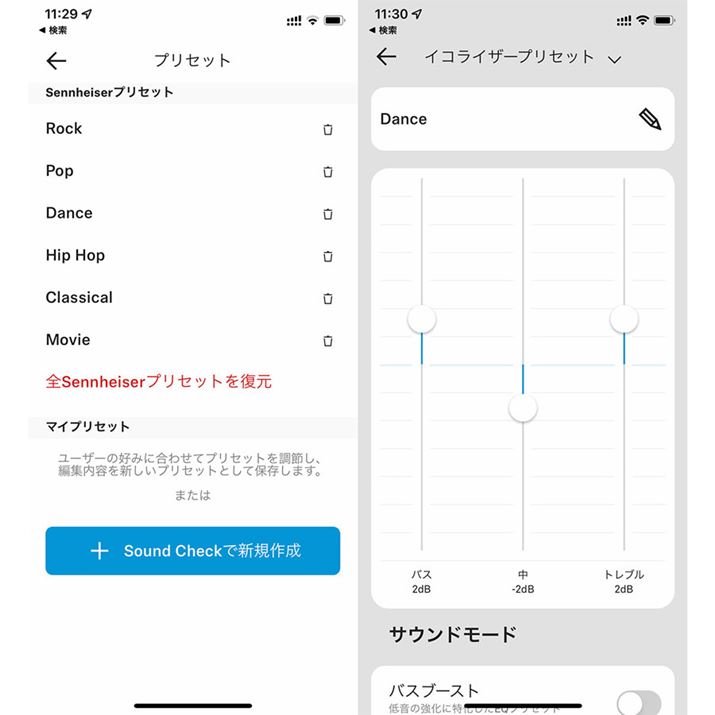715x715 pixels.
Task: Enable the バスブースト switch
Action: pyautogui.click(x=639, y=702)
